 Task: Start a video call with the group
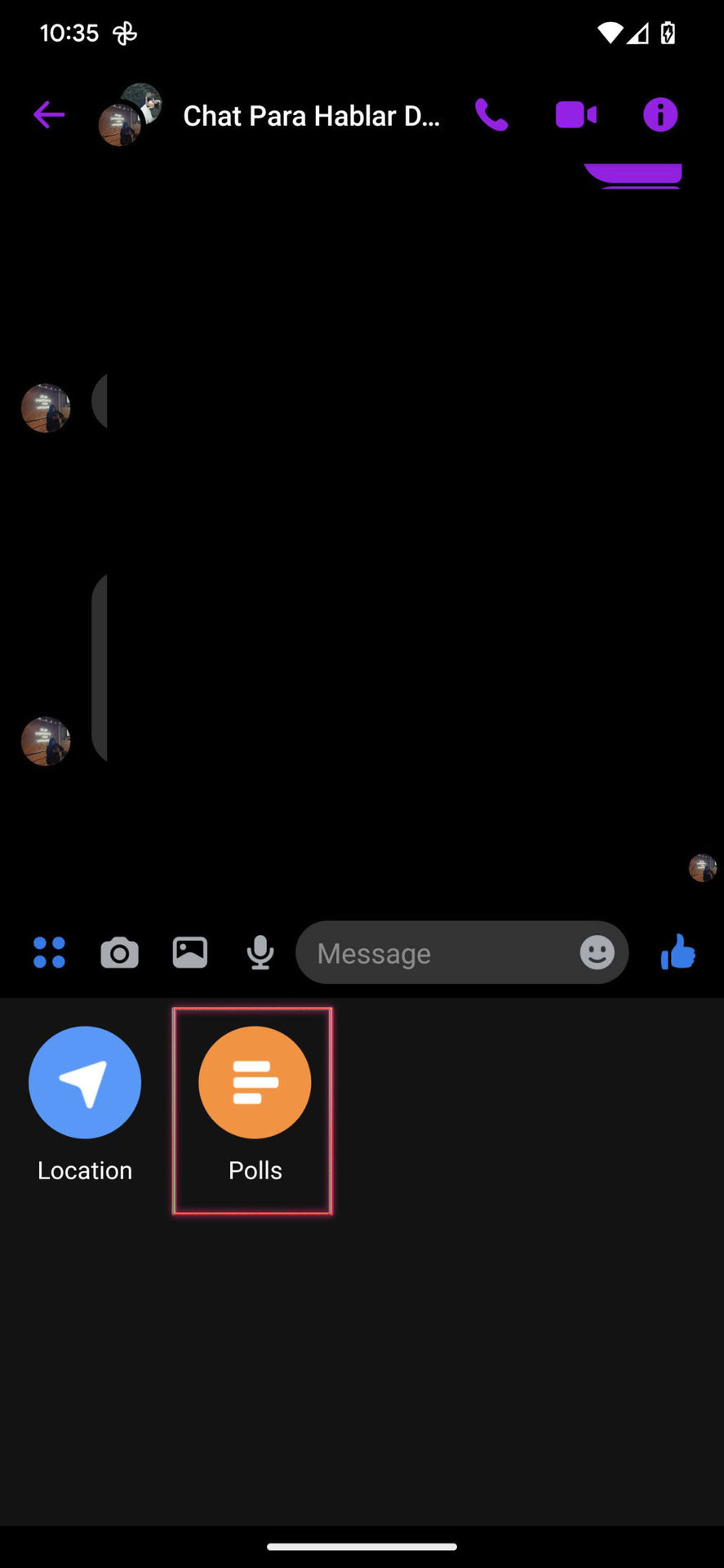coord(575,115)
